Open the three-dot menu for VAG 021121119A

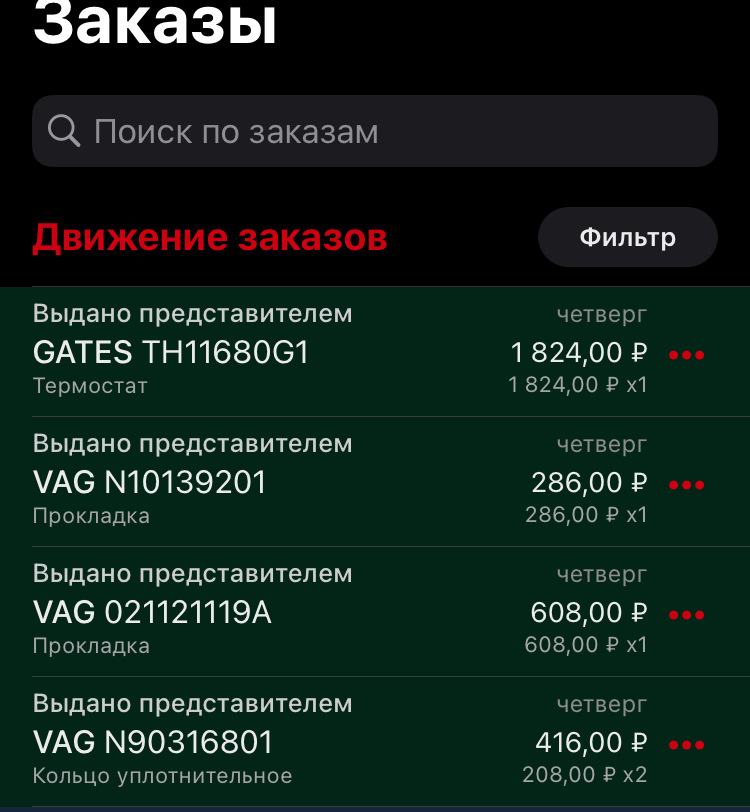coord(687,613)
